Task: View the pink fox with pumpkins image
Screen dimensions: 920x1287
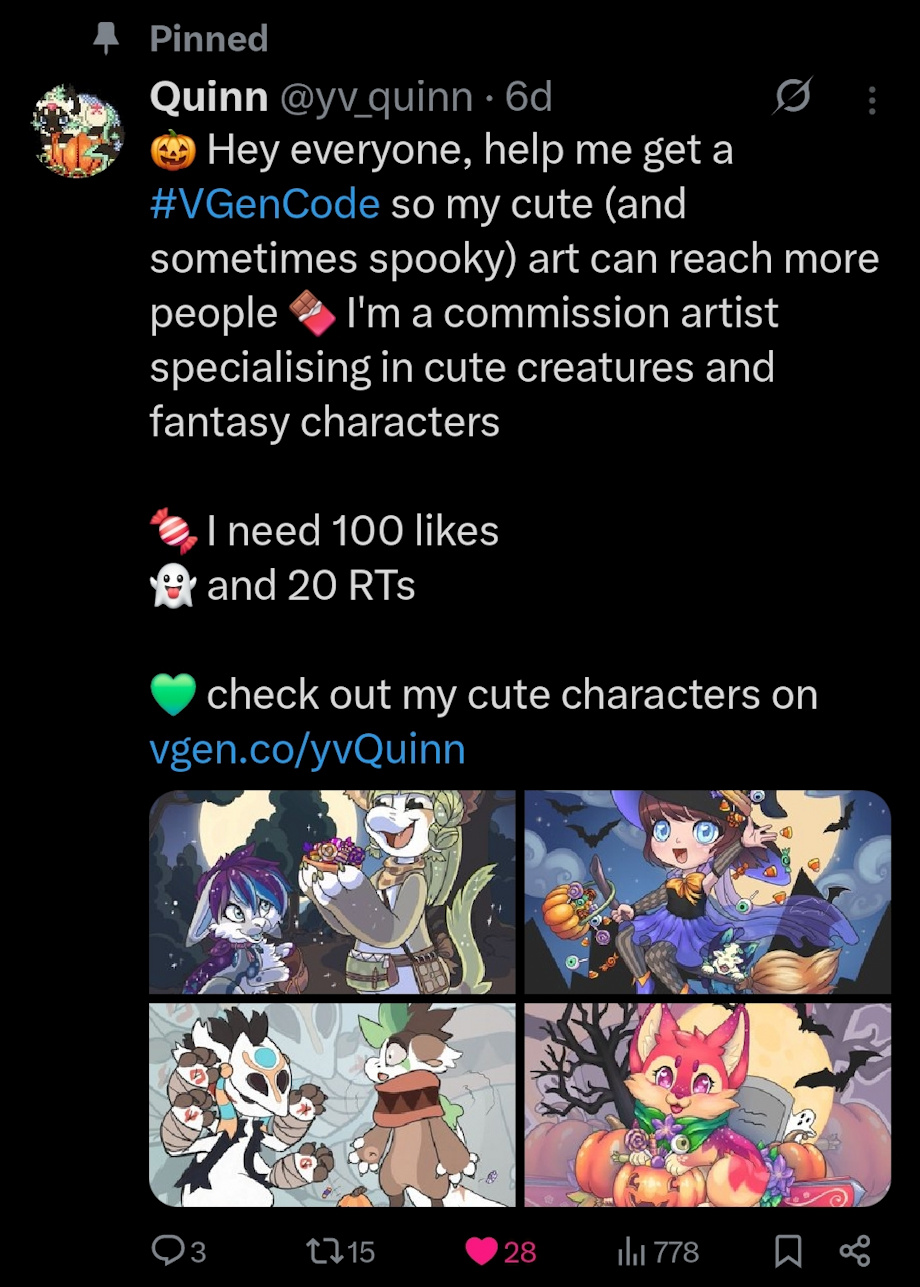Action: point(707,1104)
